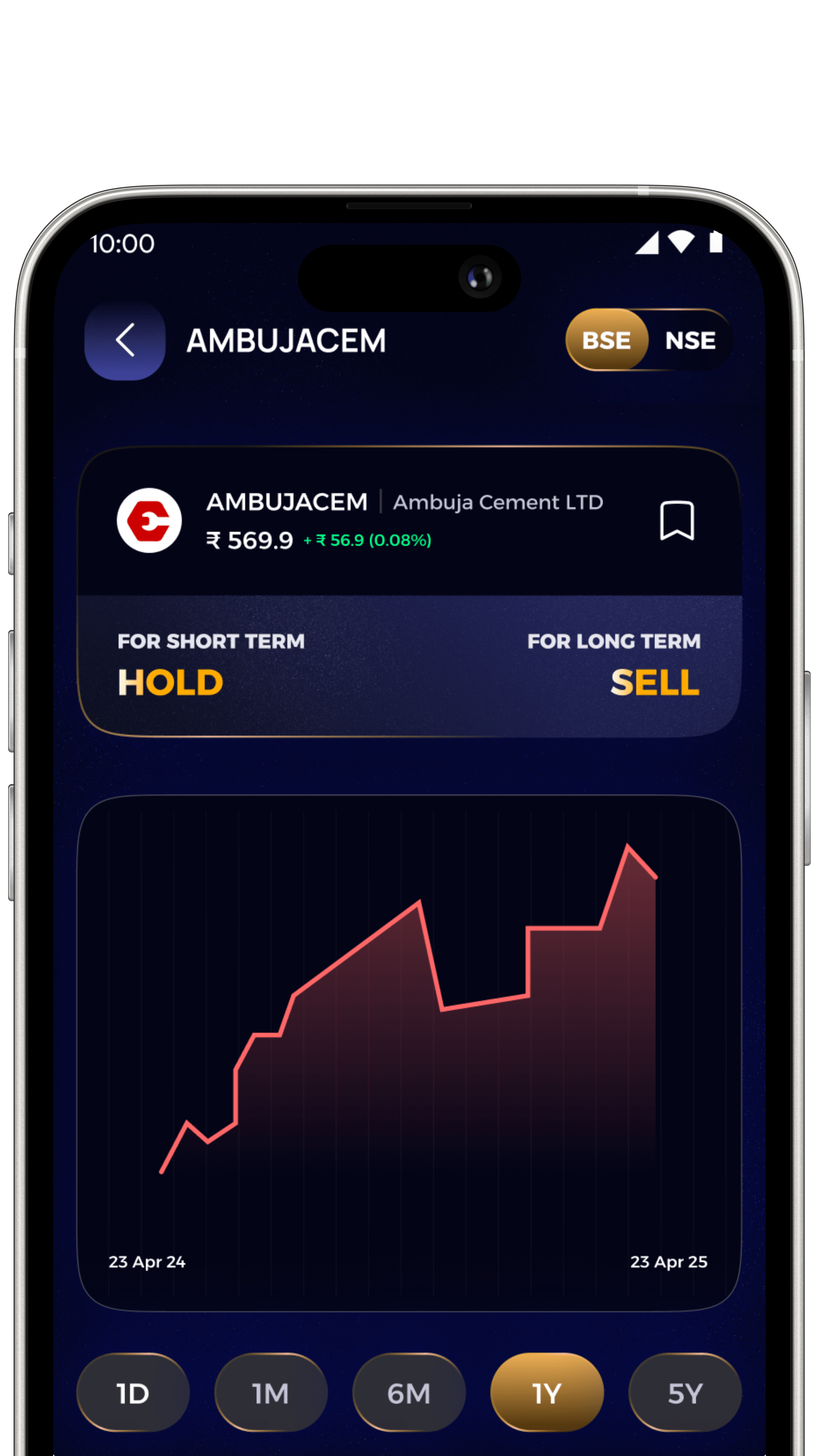819x1456 pixels.
Task: Switch to the NSE exchange
Action: [x=690, y=340]
